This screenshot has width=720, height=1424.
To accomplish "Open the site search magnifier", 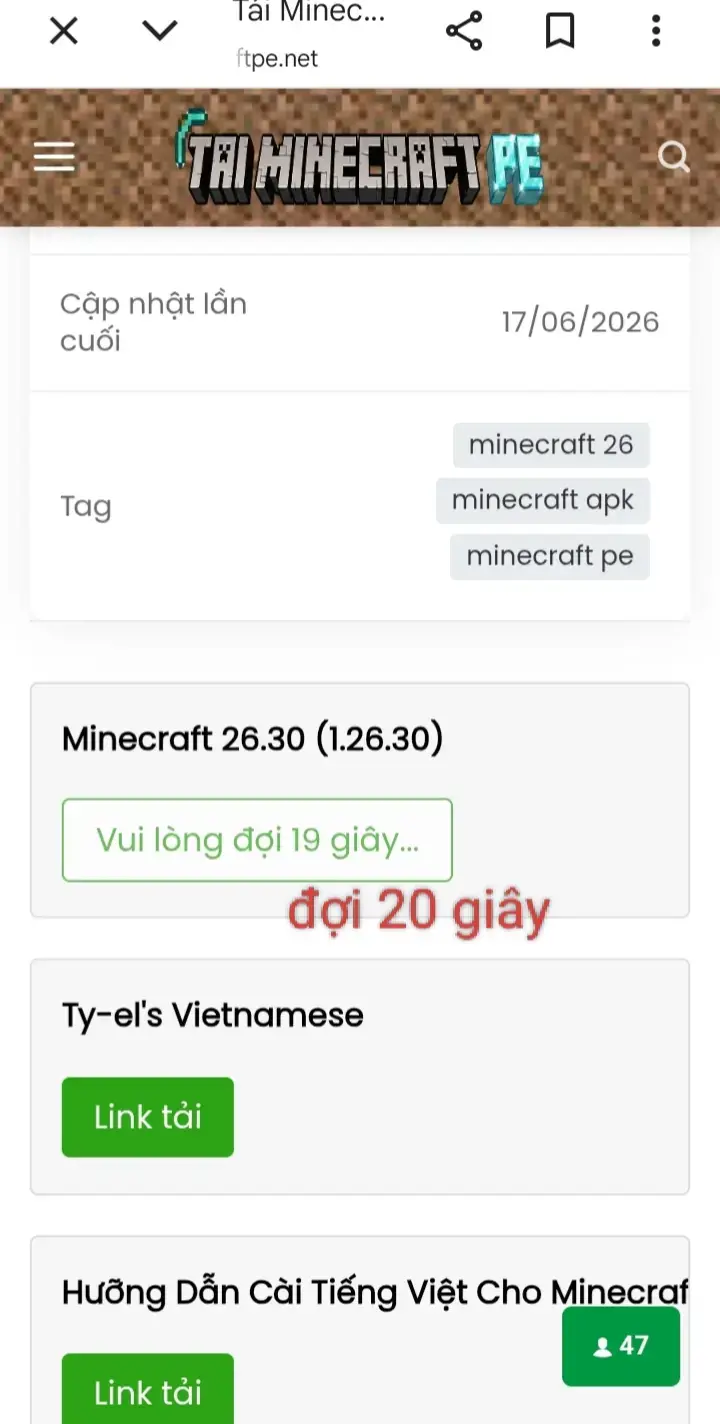I will 673,157.
